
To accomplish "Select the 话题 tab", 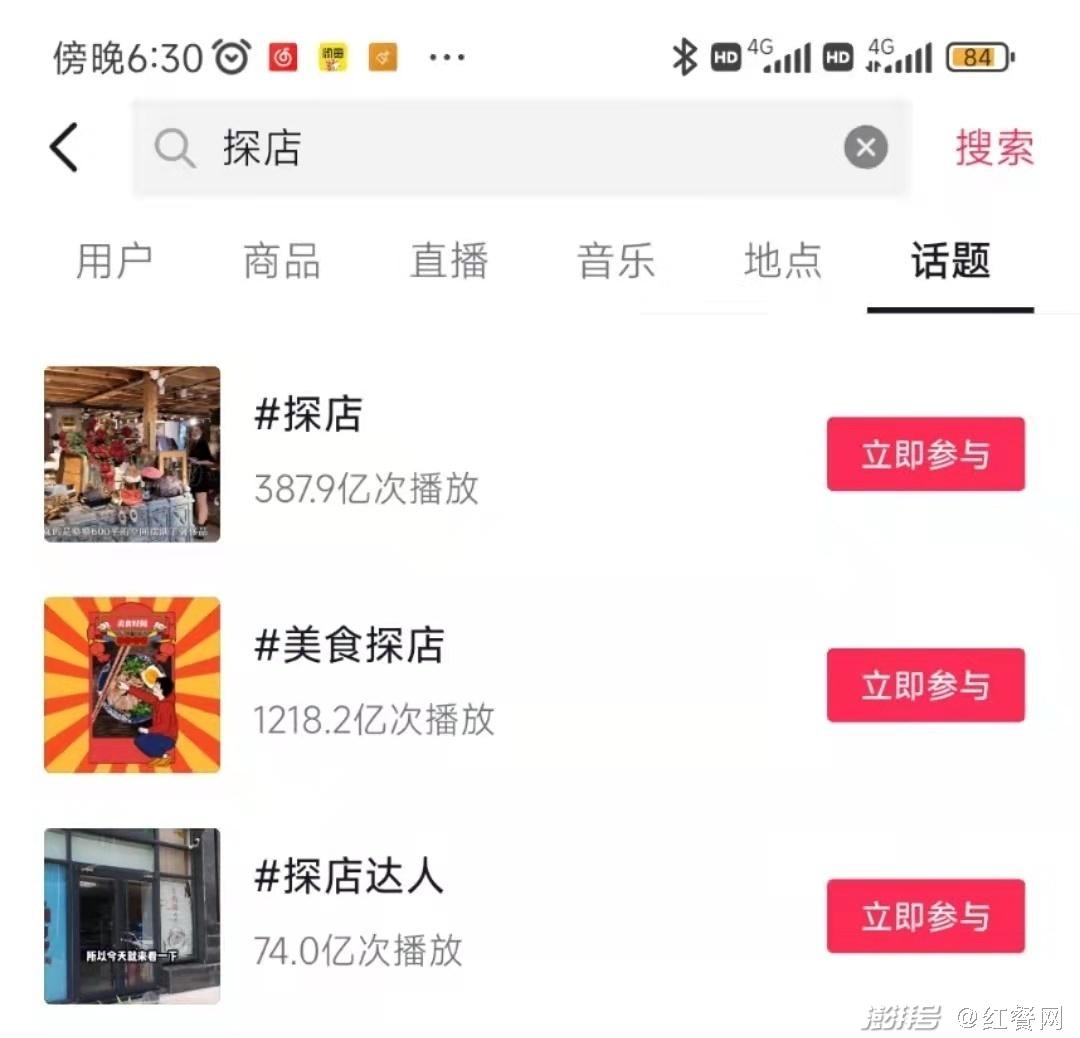I will (950, 261).
